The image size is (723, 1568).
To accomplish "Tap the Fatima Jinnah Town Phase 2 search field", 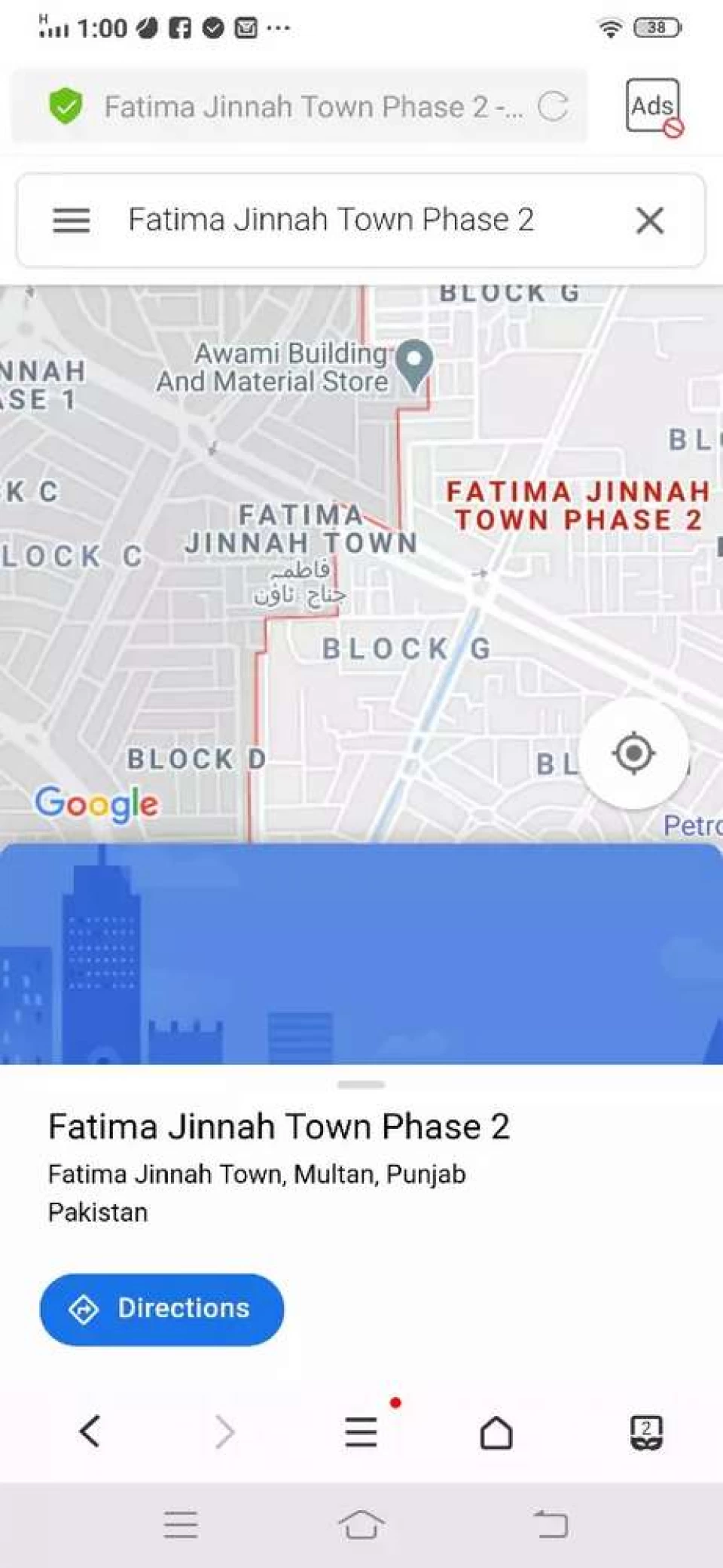I will point(331,220).
